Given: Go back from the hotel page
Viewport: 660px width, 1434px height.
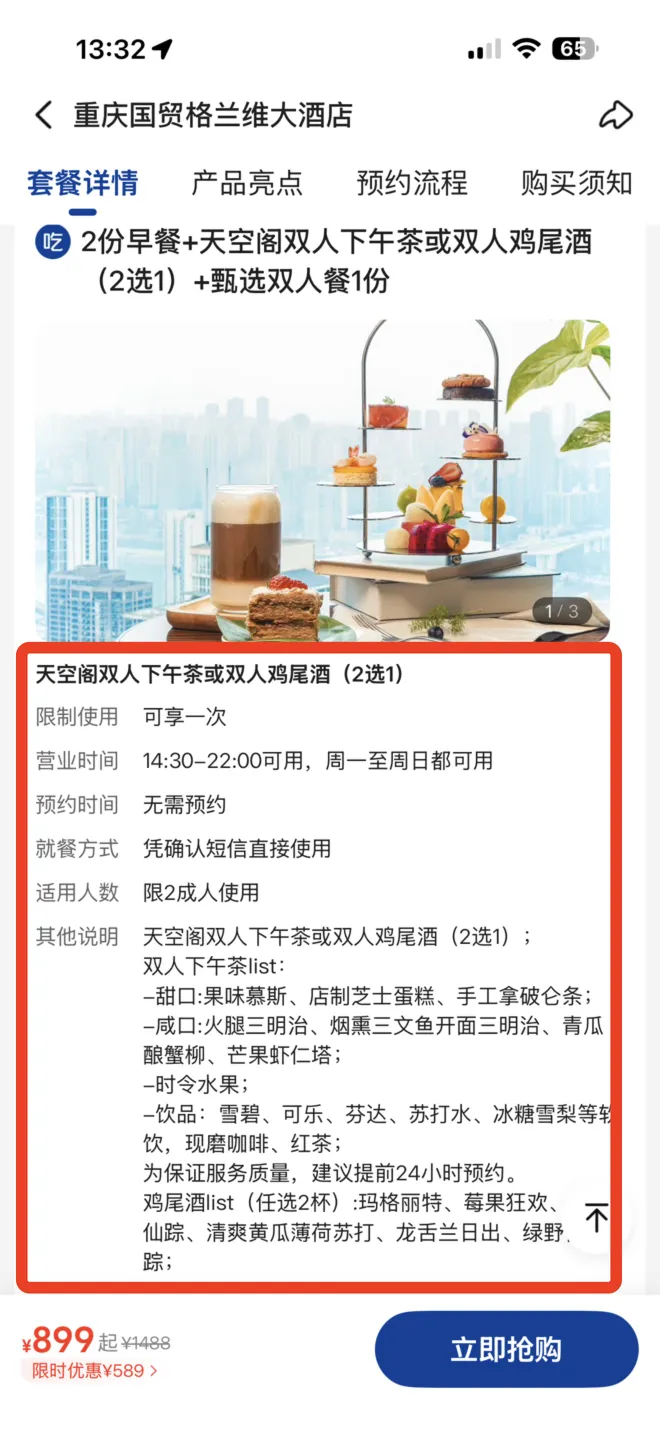Looking at the screenshot, I should (x=43, y=115).
